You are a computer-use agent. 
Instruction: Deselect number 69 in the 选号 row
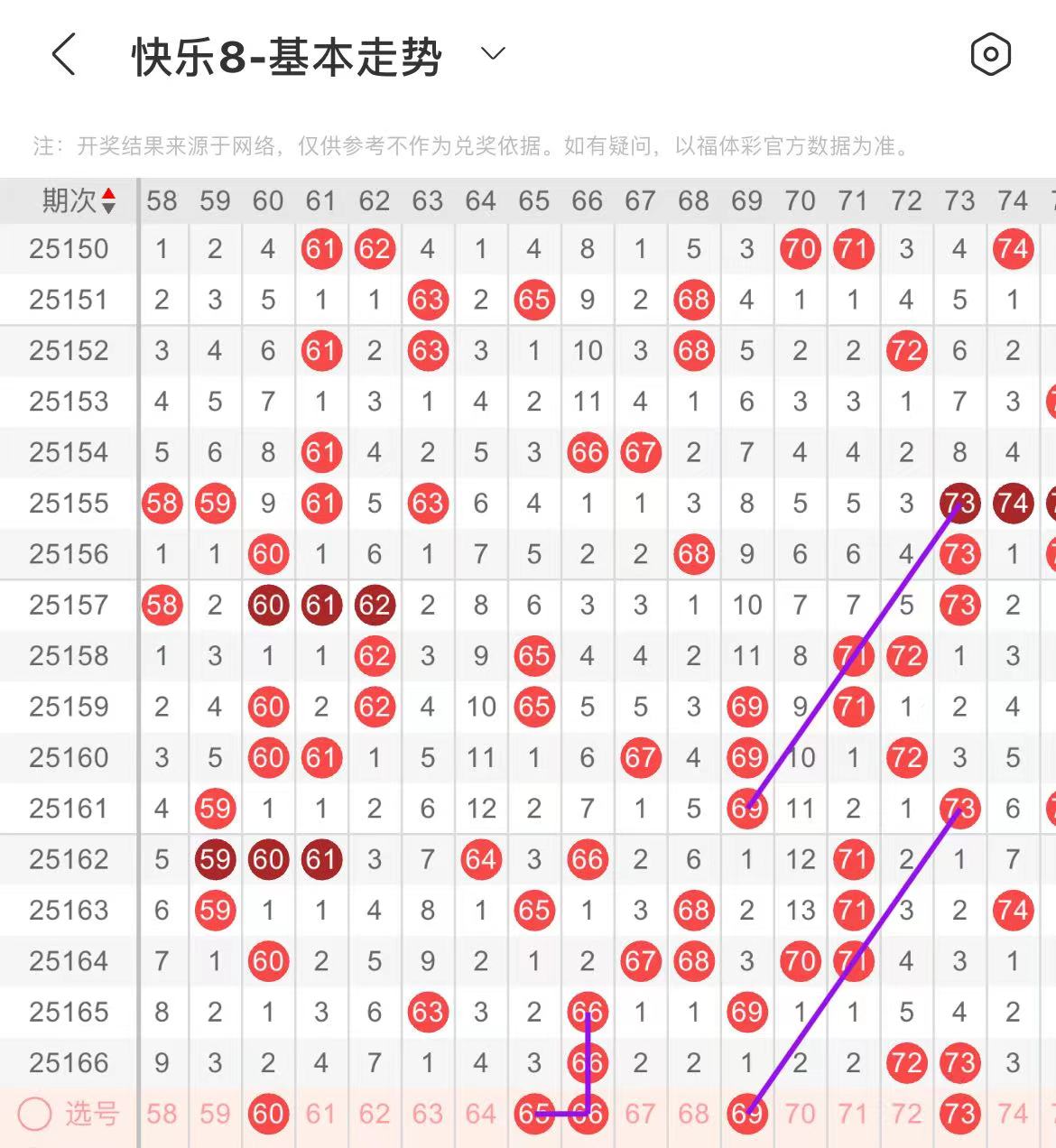point(747,1114)
